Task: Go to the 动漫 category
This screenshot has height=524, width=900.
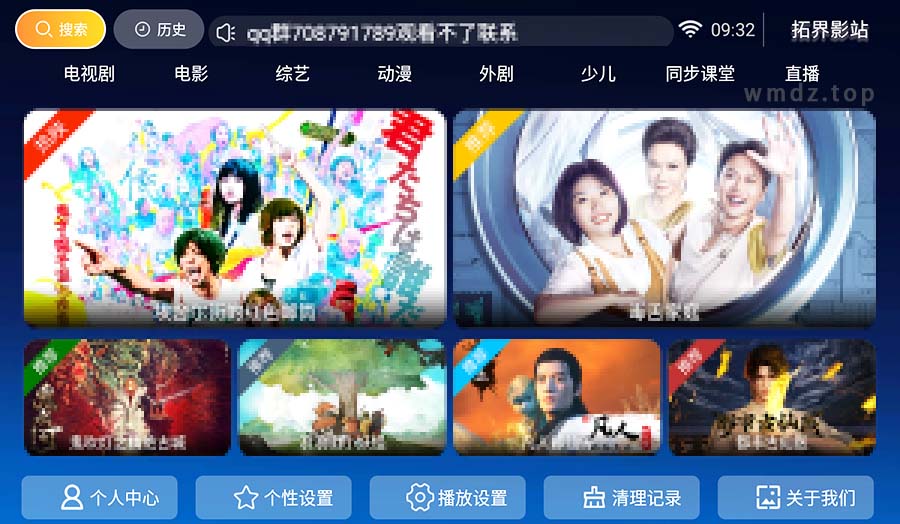Action: tap(395, 73)
